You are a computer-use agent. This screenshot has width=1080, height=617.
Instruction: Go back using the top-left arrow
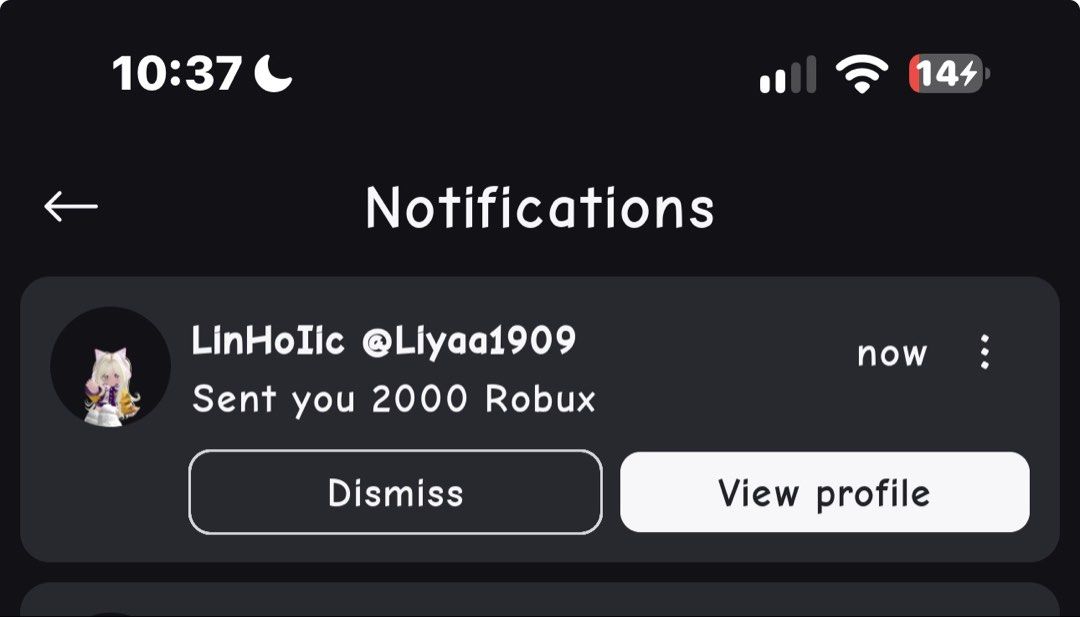(x=71, y=206)
